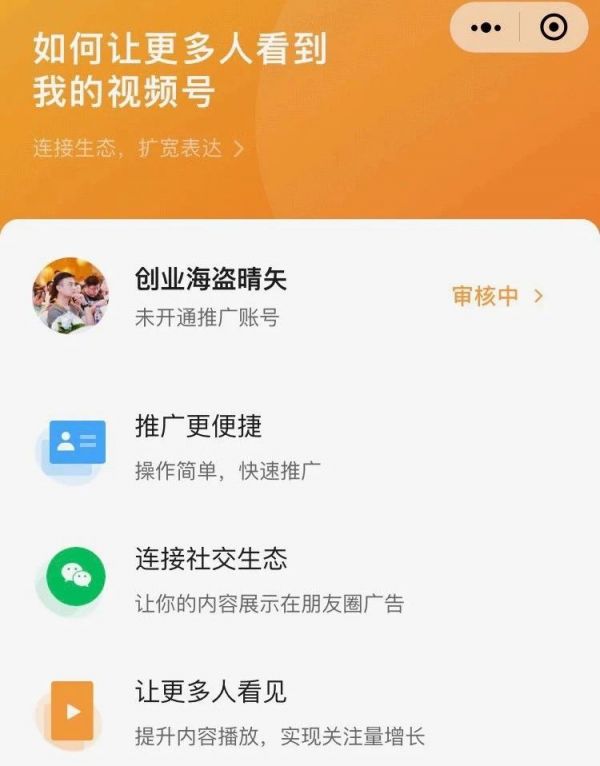Close the mini program with the circle button
The height and width of the screenshot is (766, 600).
553,27
